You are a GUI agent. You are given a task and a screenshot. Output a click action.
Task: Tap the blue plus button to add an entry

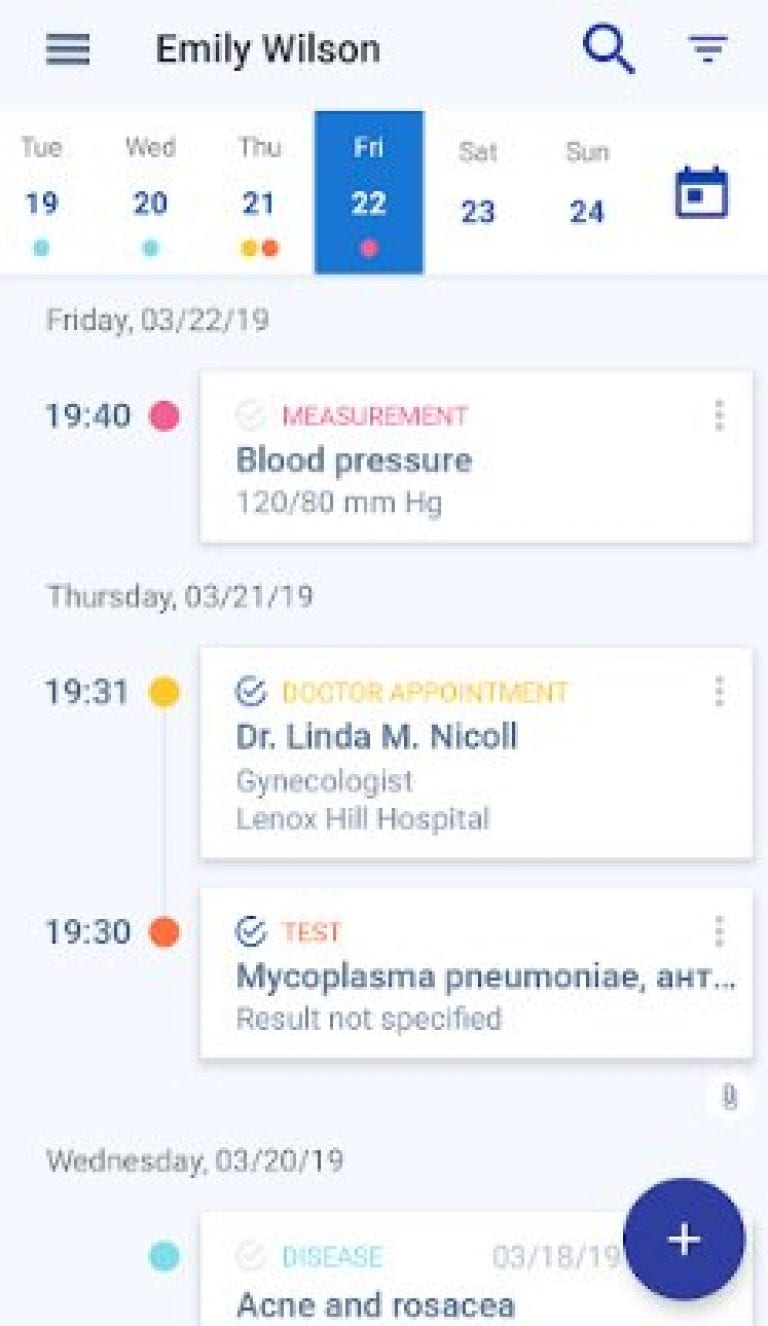tap(683, 1241)
